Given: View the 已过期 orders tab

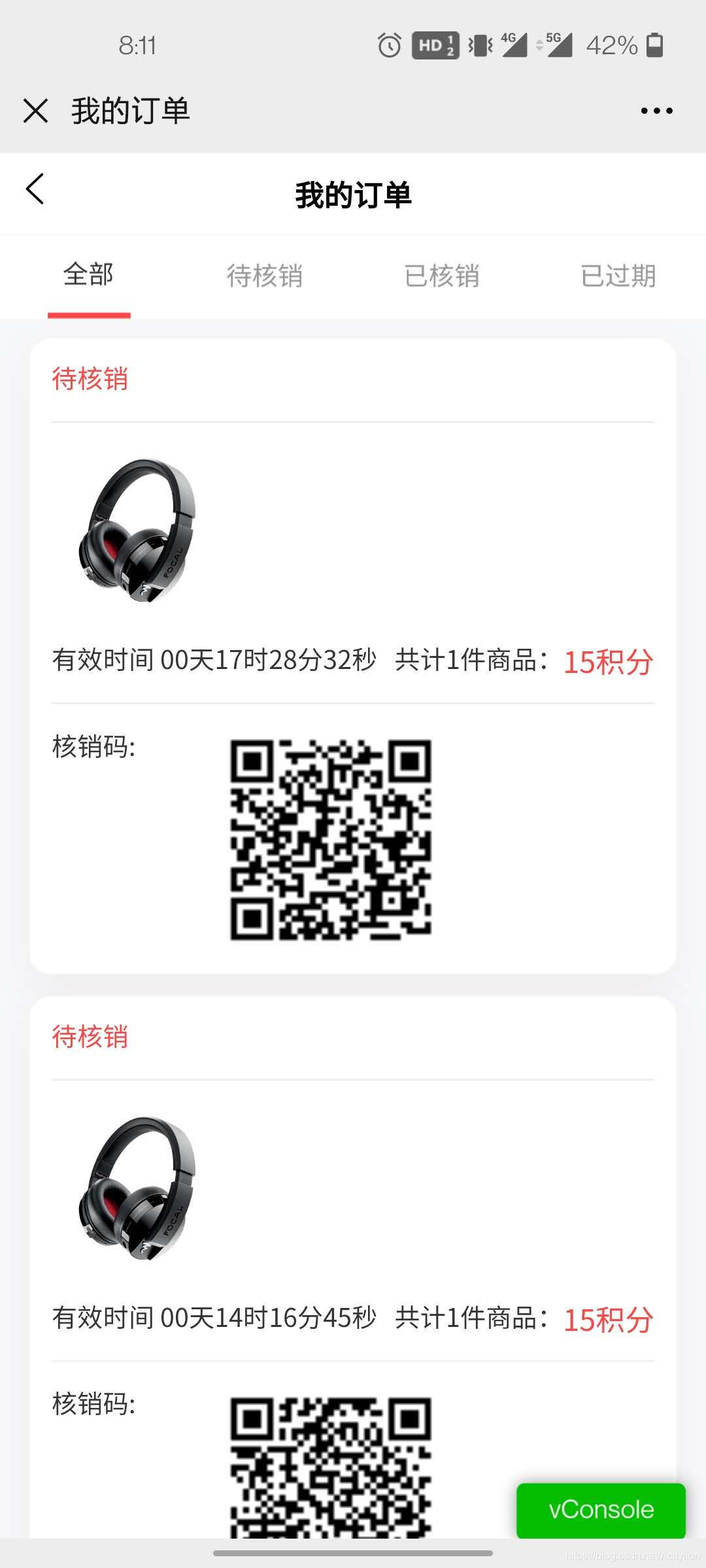Looking at the screenshot, I should click(x=618, y=276).
